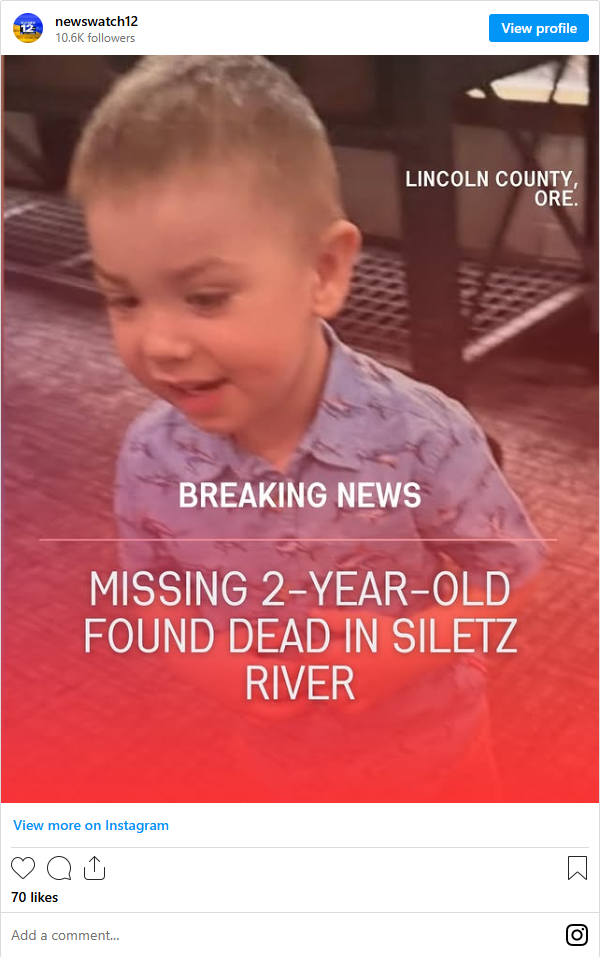Open the breaking news post image
The width and height of the screenshot is (601, 957).
pos(300,430)
